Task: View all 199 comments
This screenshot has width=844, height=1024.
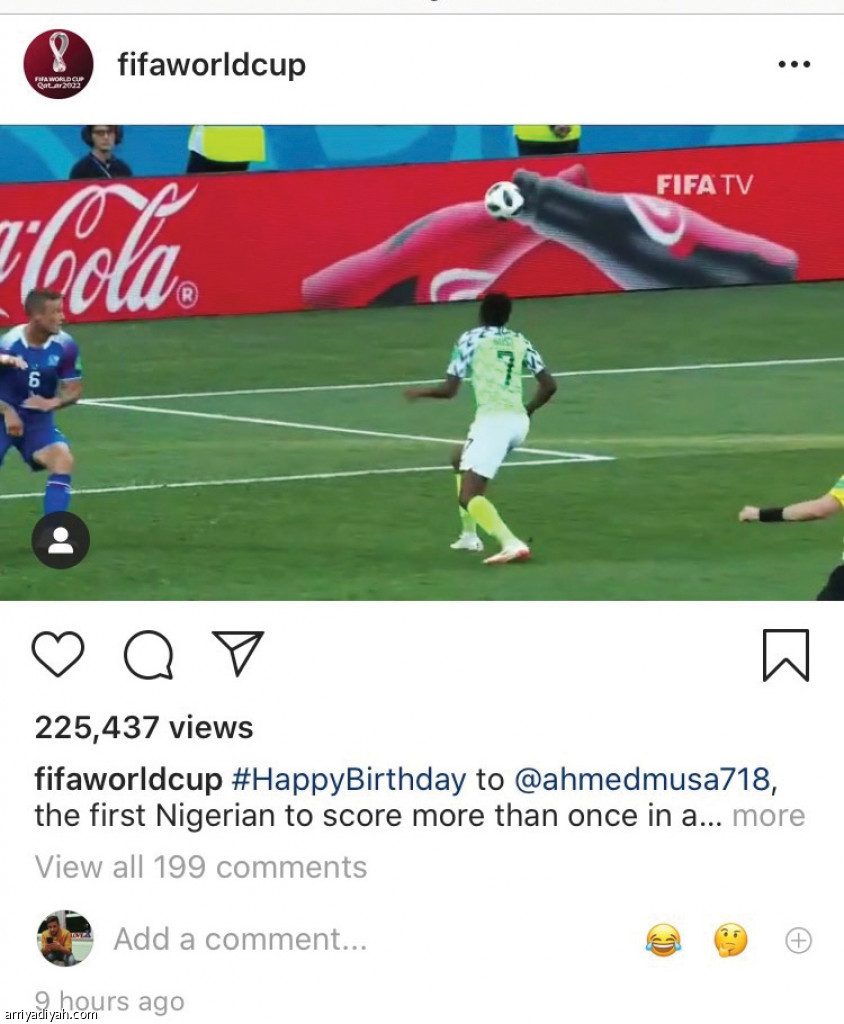Action: click(201, 867)
